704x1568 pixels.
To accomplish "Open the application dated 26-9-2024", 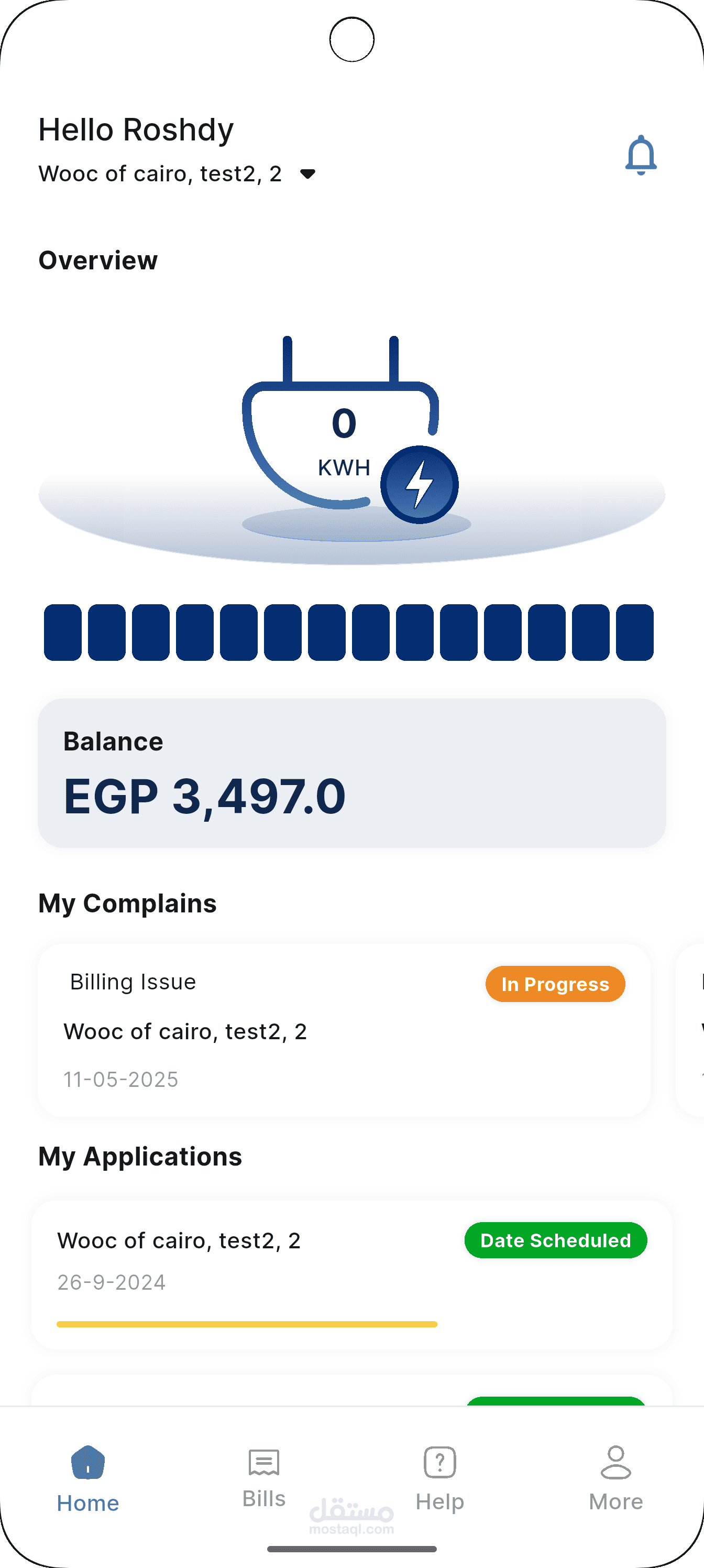I will pos(351,1275).
